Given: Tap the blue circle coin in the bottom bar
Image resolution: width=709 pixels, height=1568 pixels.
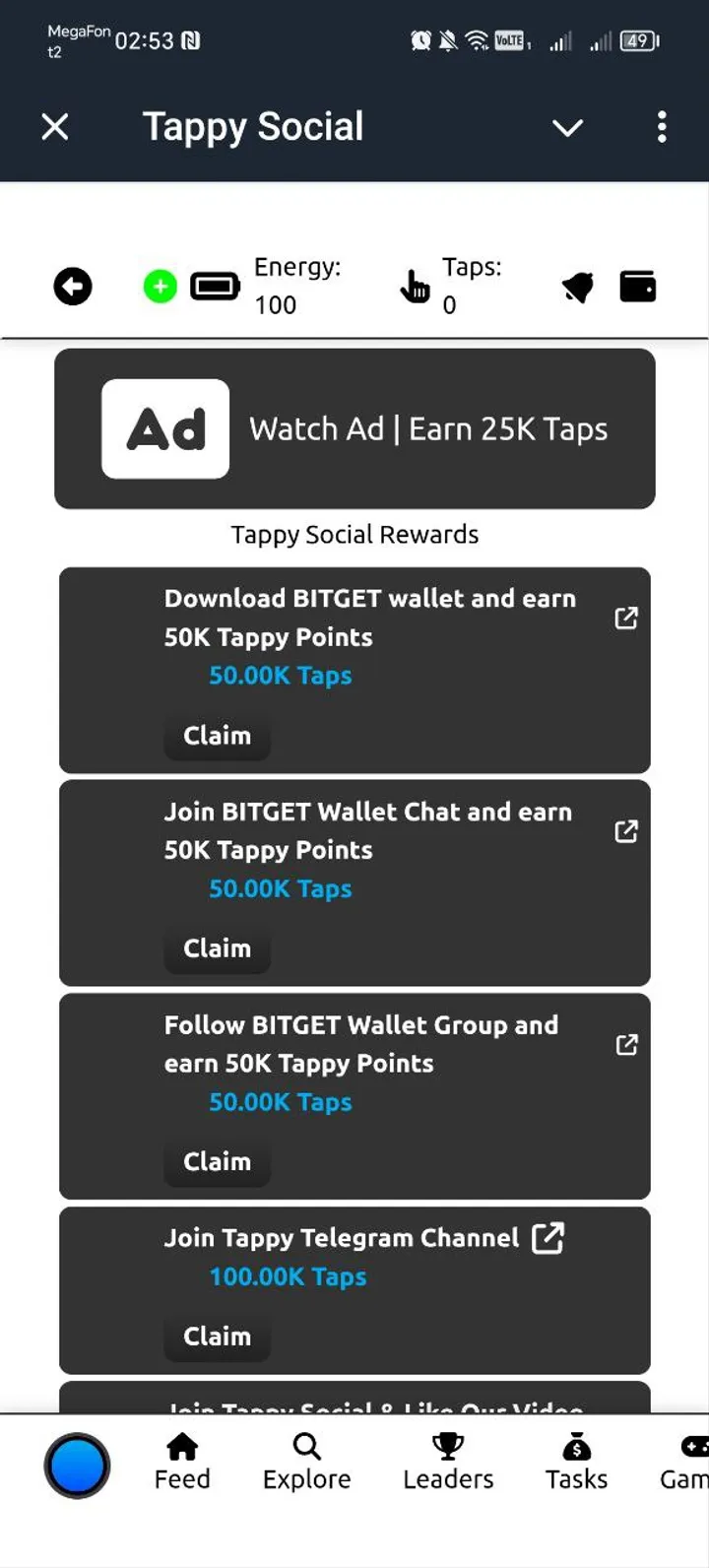Looking at the screenshot, I should point(77,1466).
